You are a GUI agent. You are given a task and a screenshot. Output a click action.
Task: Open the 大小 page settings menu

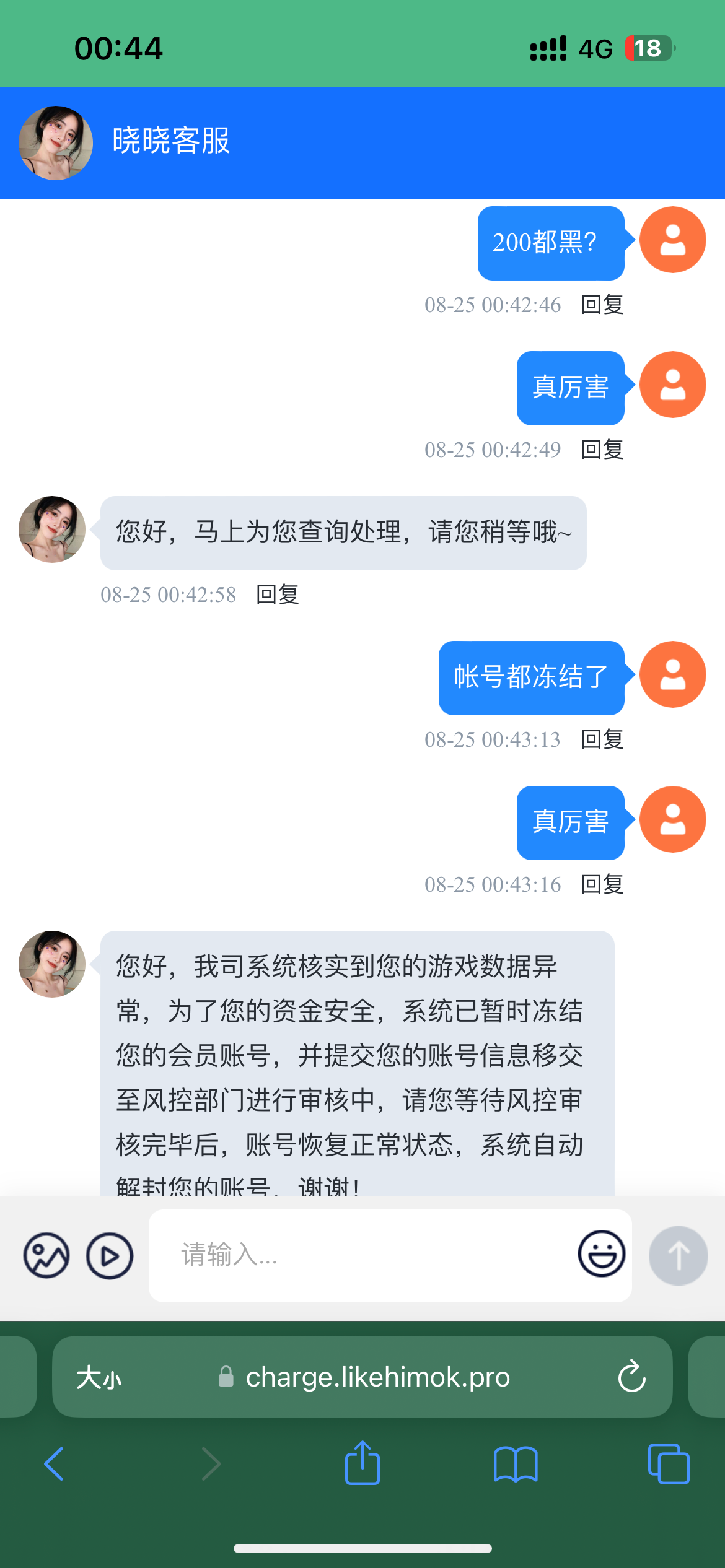tap(99, 1377)
